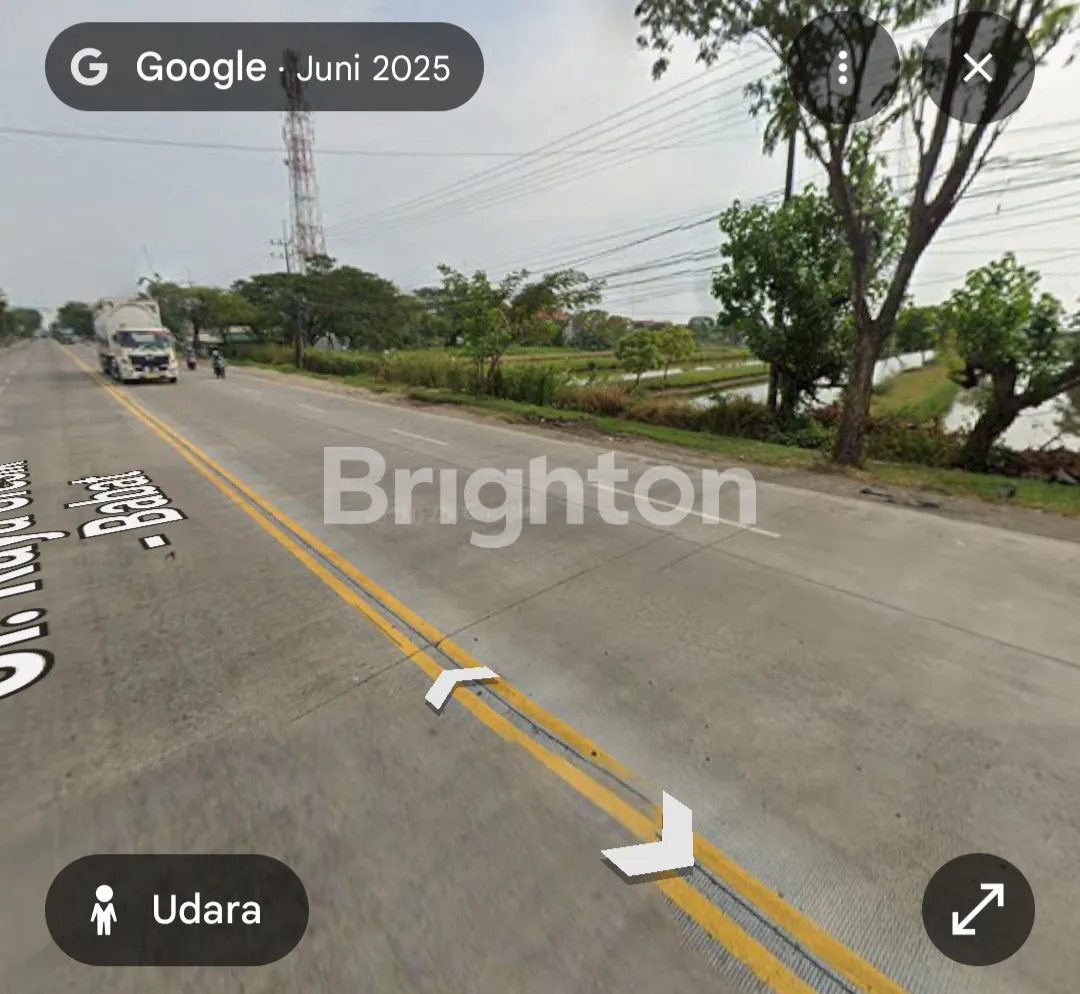
Task: Open the Google Juni 2025 info chip
Action: [x=264, y=67]
